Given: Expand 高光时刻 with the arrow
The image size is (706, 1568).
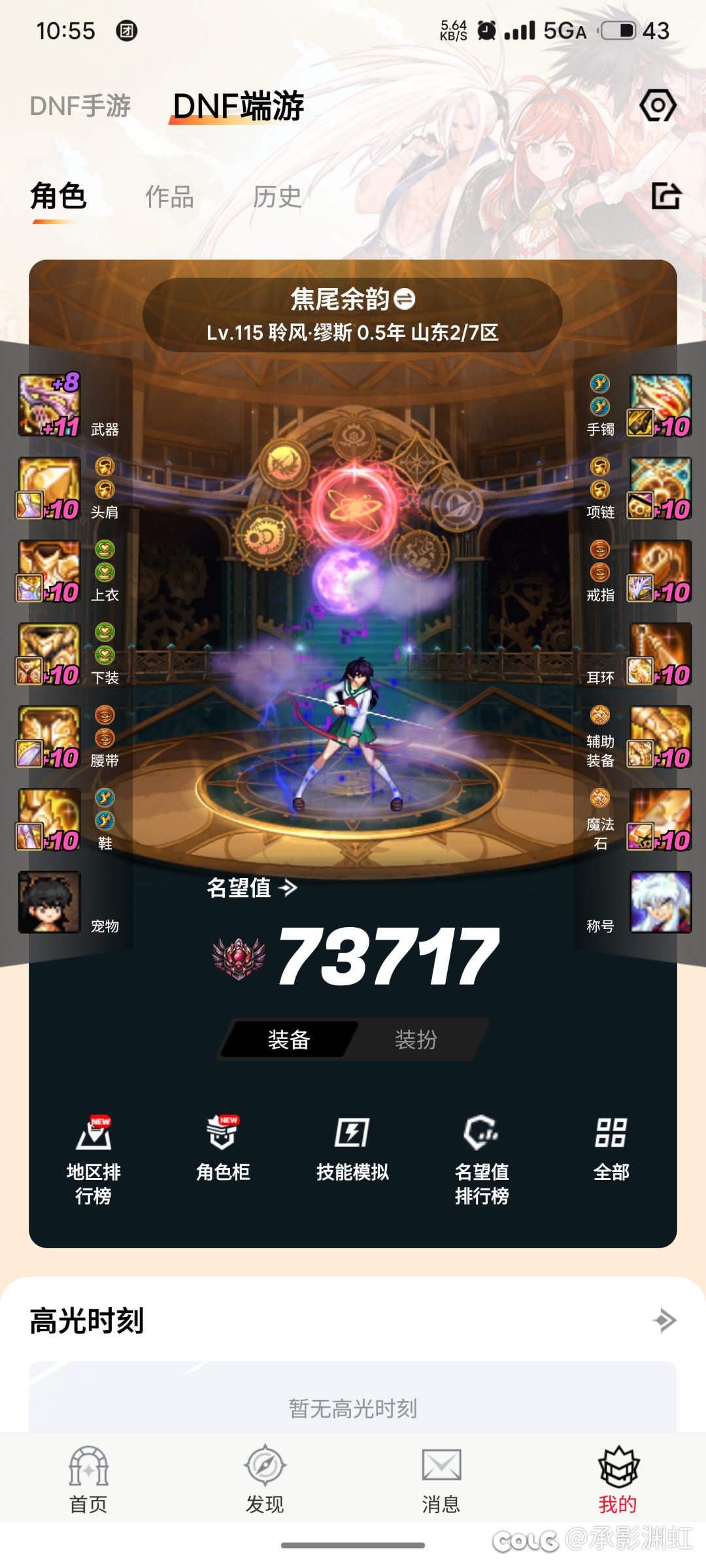Looking at the screenshot, I should pyautogui.click(x=664, y=1320).
